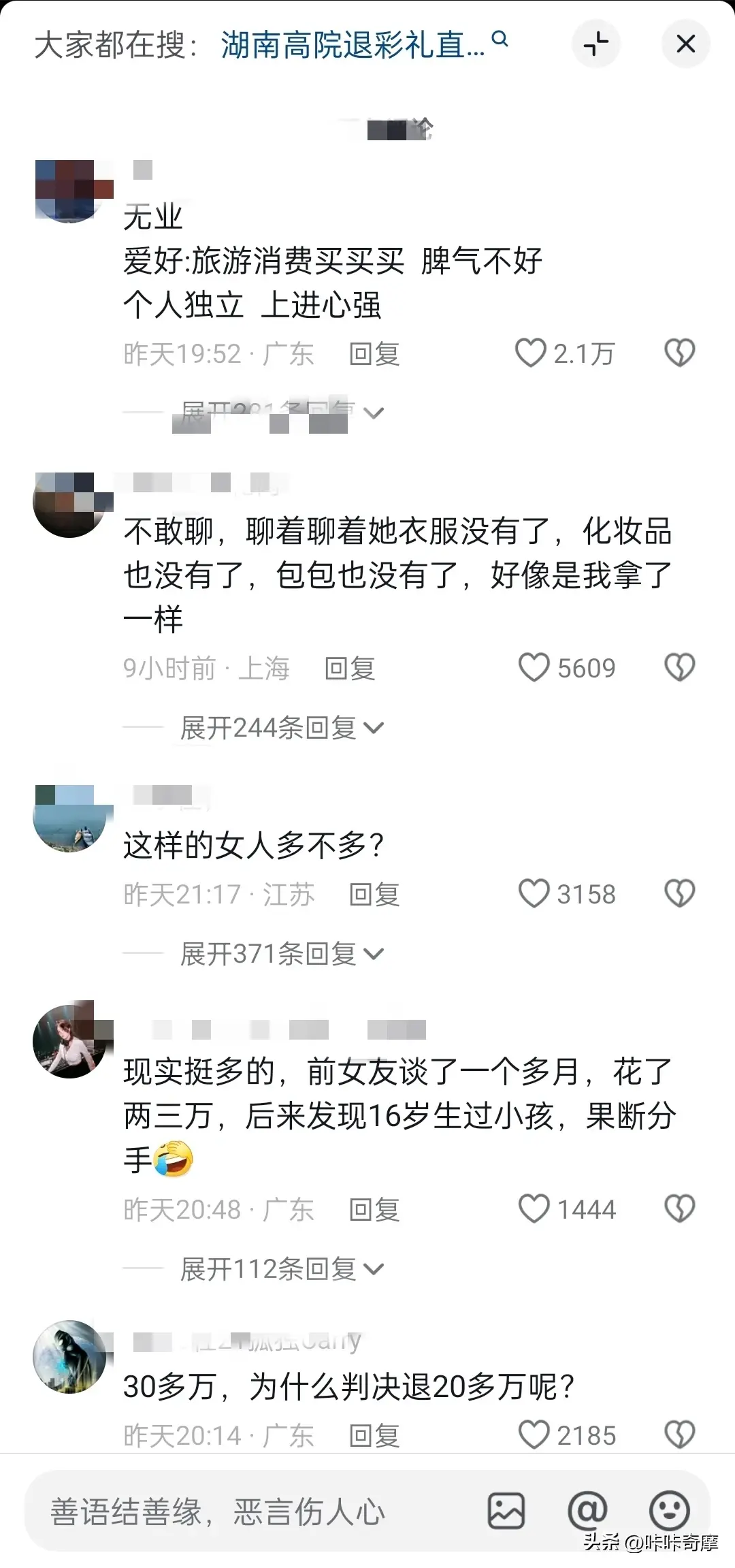Reply to the 这样的女人多不多 comment
This screenshot has width=735, height=1568.
click(x=374, y=895)
